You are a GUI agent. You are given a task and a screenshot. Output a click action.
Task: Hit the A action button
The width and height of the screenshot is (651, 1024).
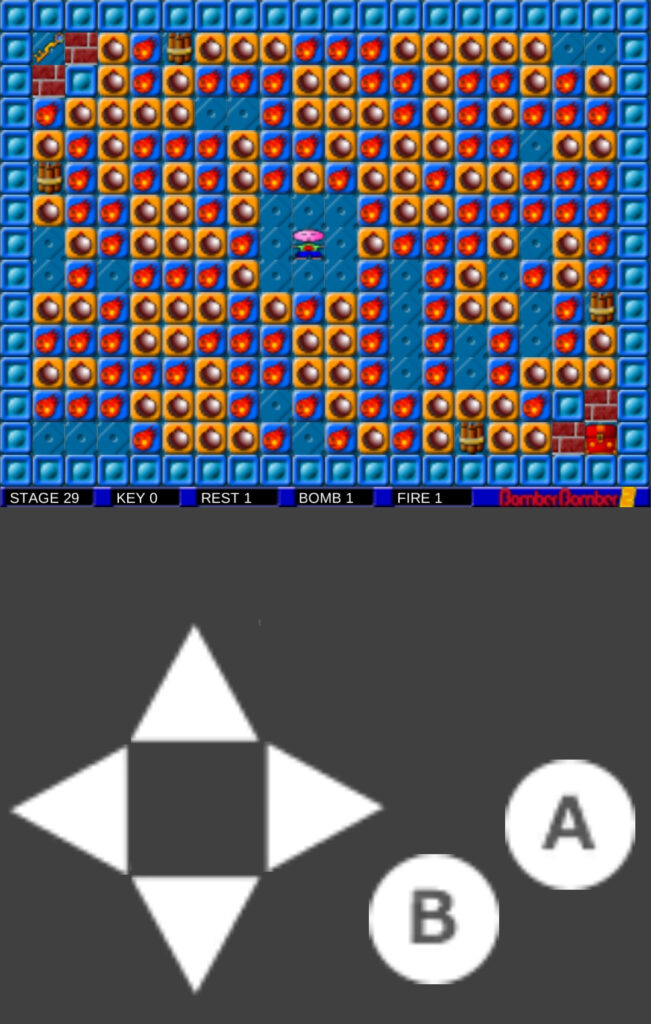tap(570, 824)
